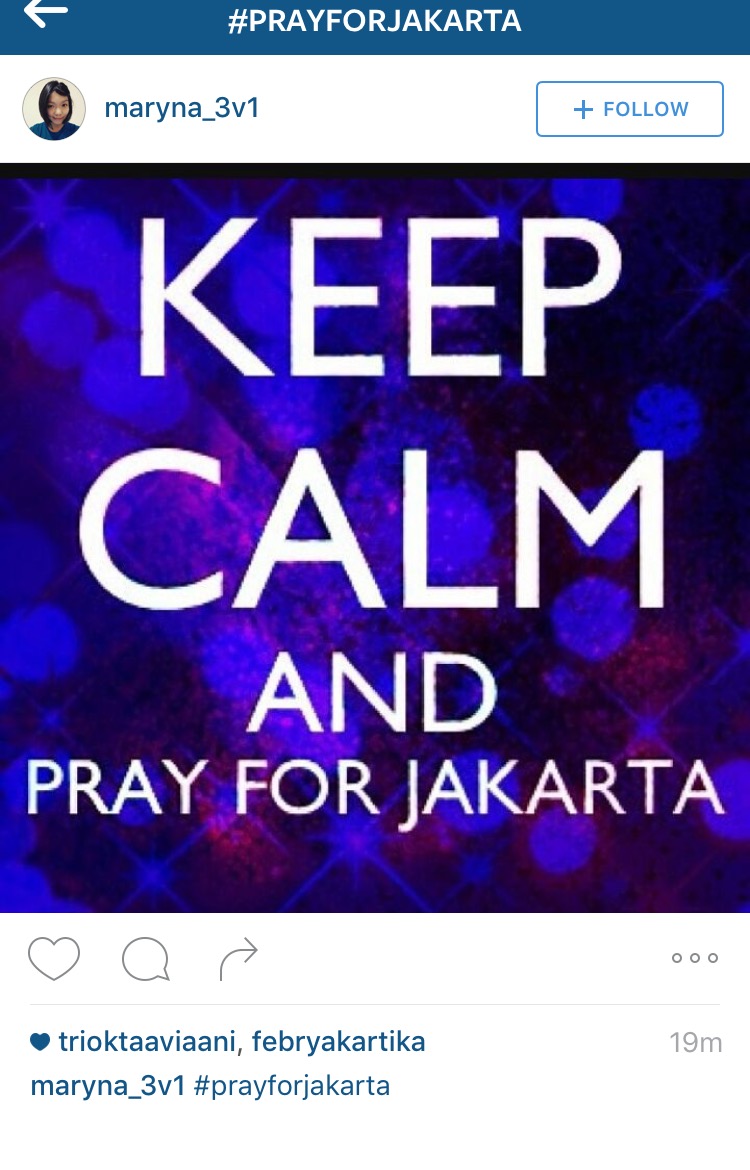View trioktaaviaani's profile from likes

(150, 1042)
